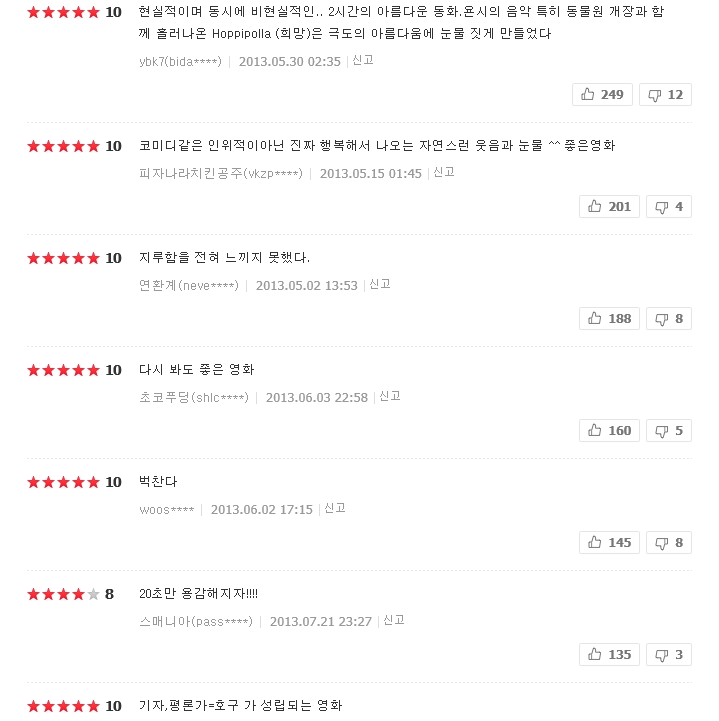719x721 pixels.
Task: Report the review by woos****
Action: (335, 508)
